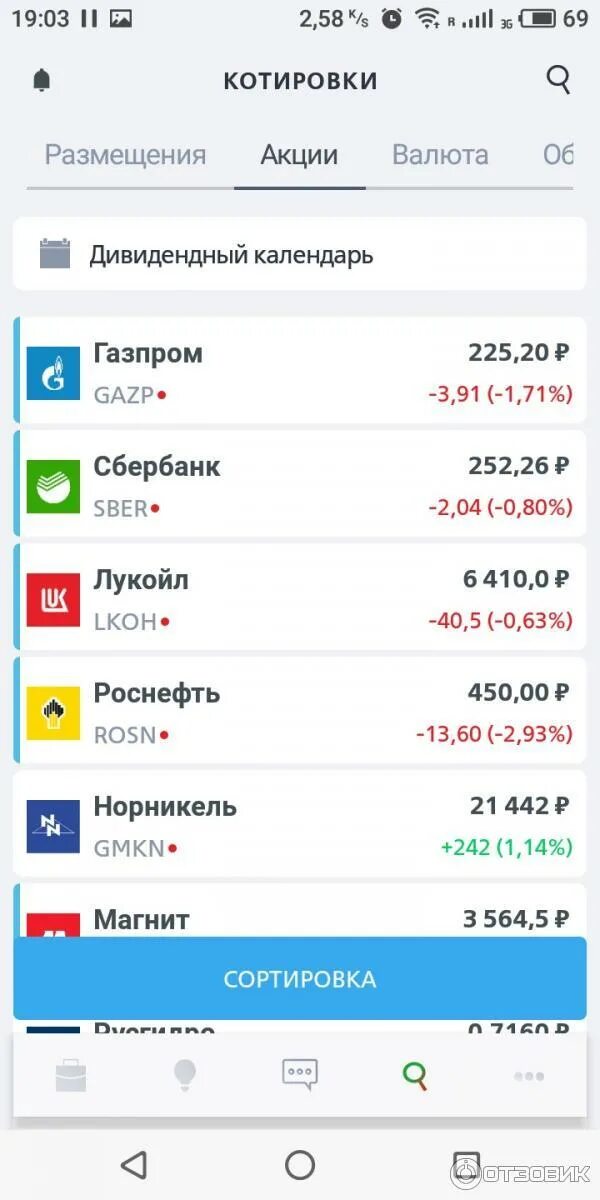Open the search magnifier in the header
600x1200 pixels.
coord(558,80)
